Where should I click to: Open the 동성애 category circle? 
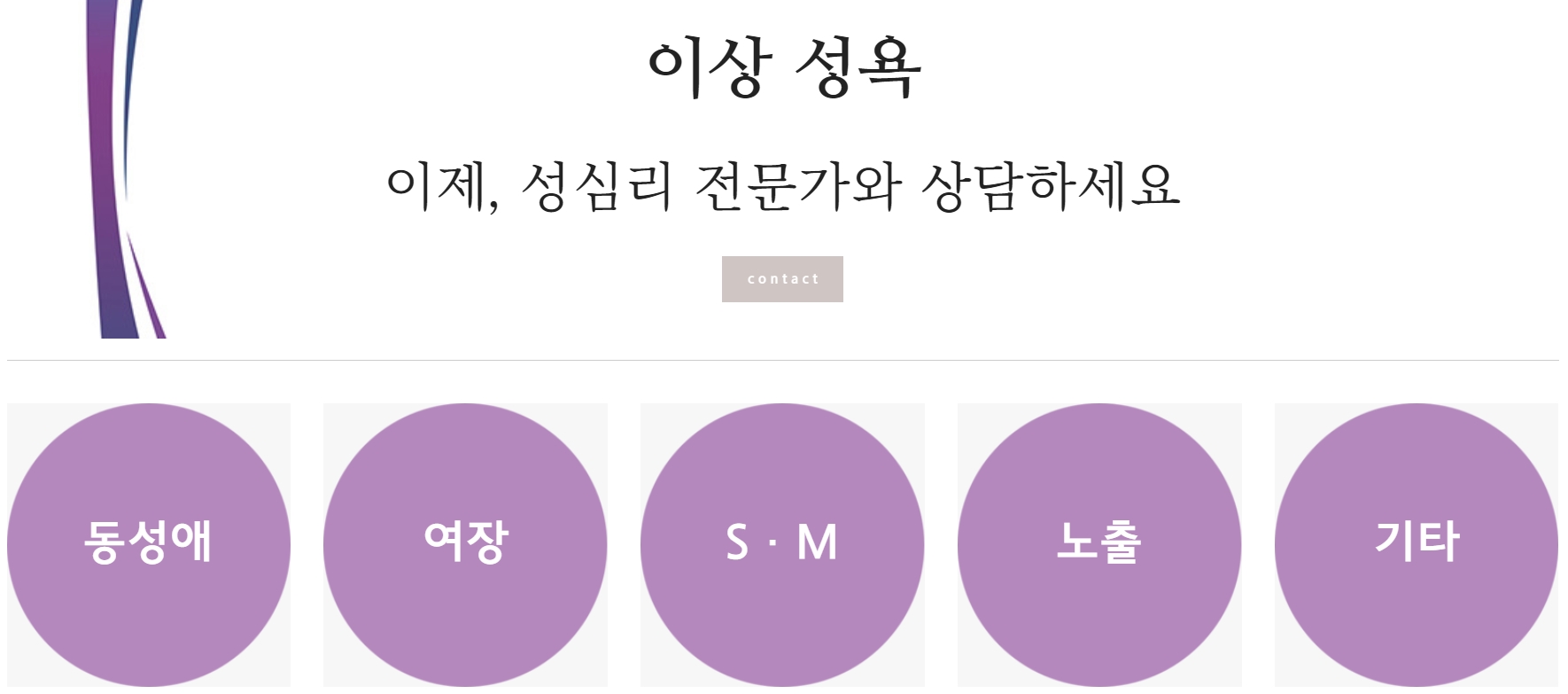(149, 544)
